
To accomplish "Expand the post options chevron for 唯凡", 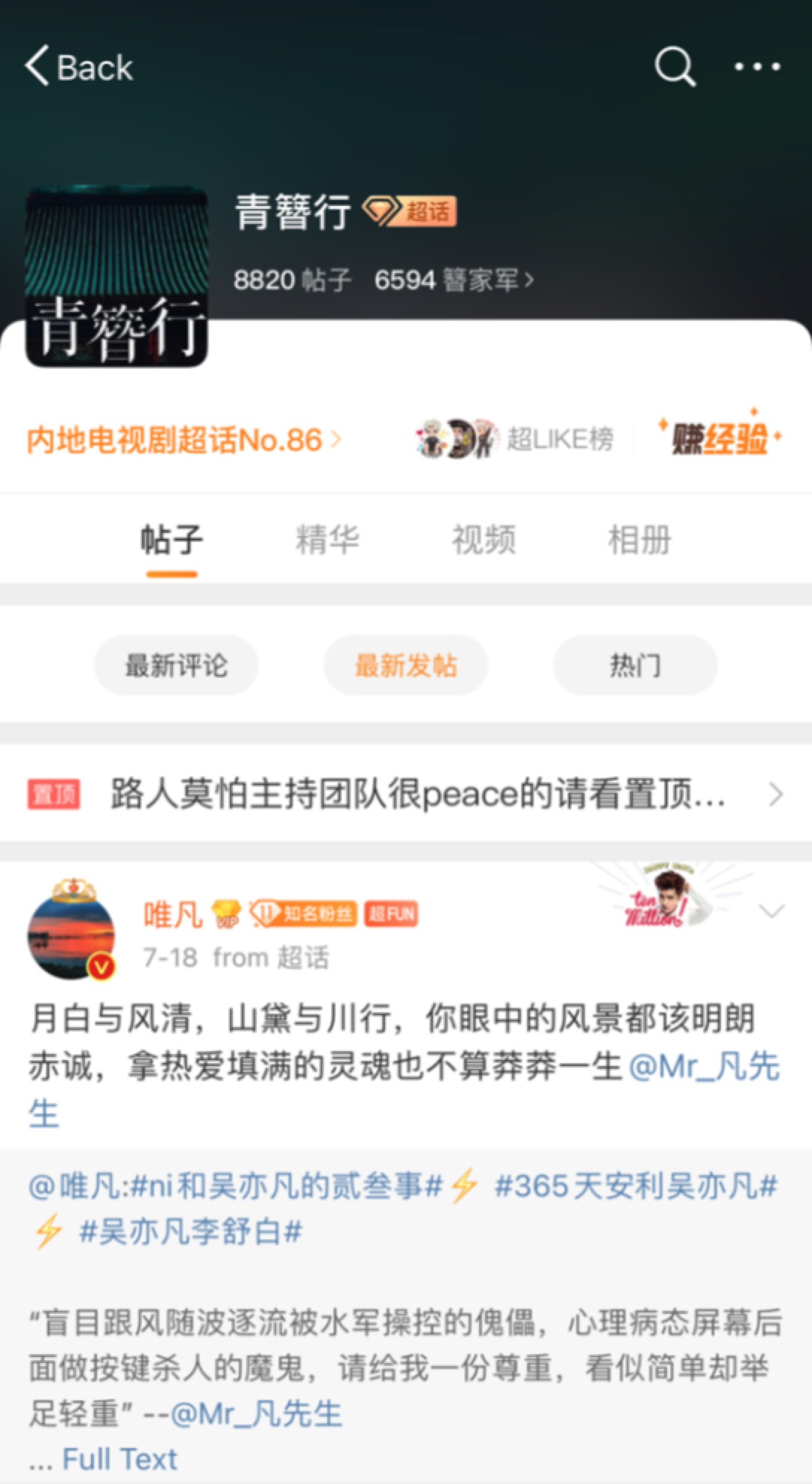I will click(x=771, y=911).
